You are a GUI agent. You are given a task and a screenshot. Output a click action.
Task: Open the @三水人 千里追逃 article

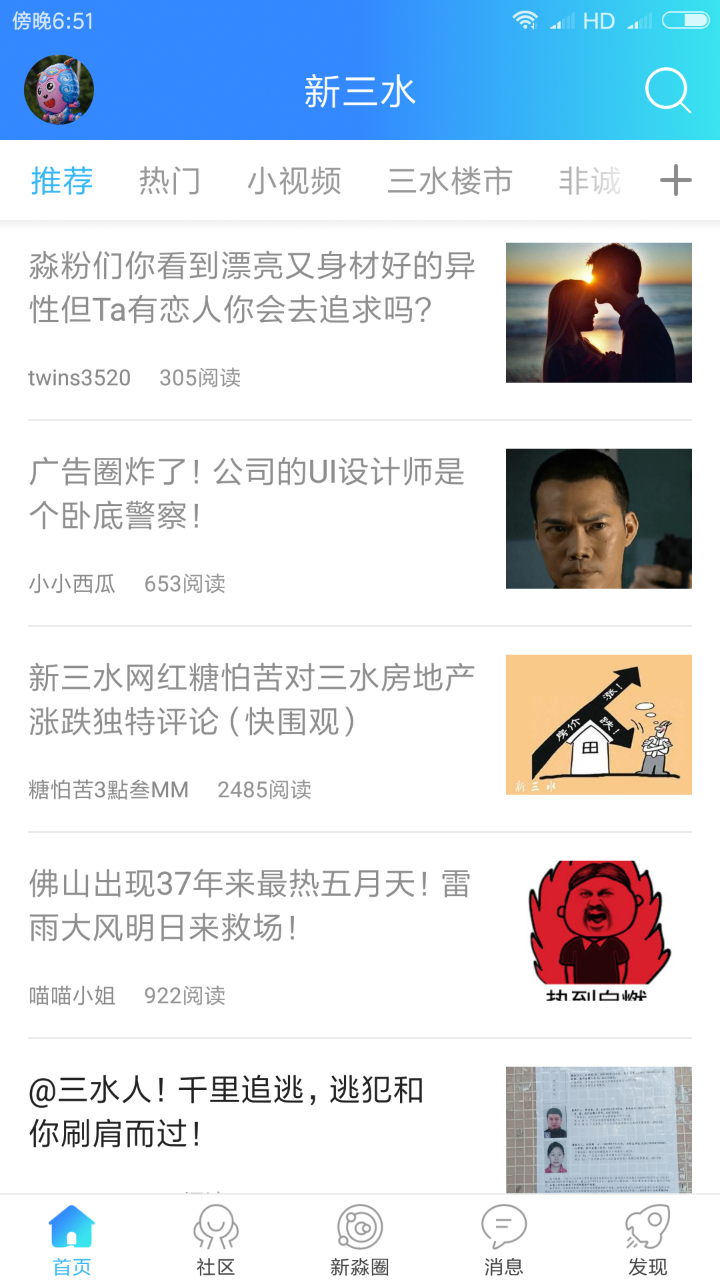click(x=227, y=1112)
